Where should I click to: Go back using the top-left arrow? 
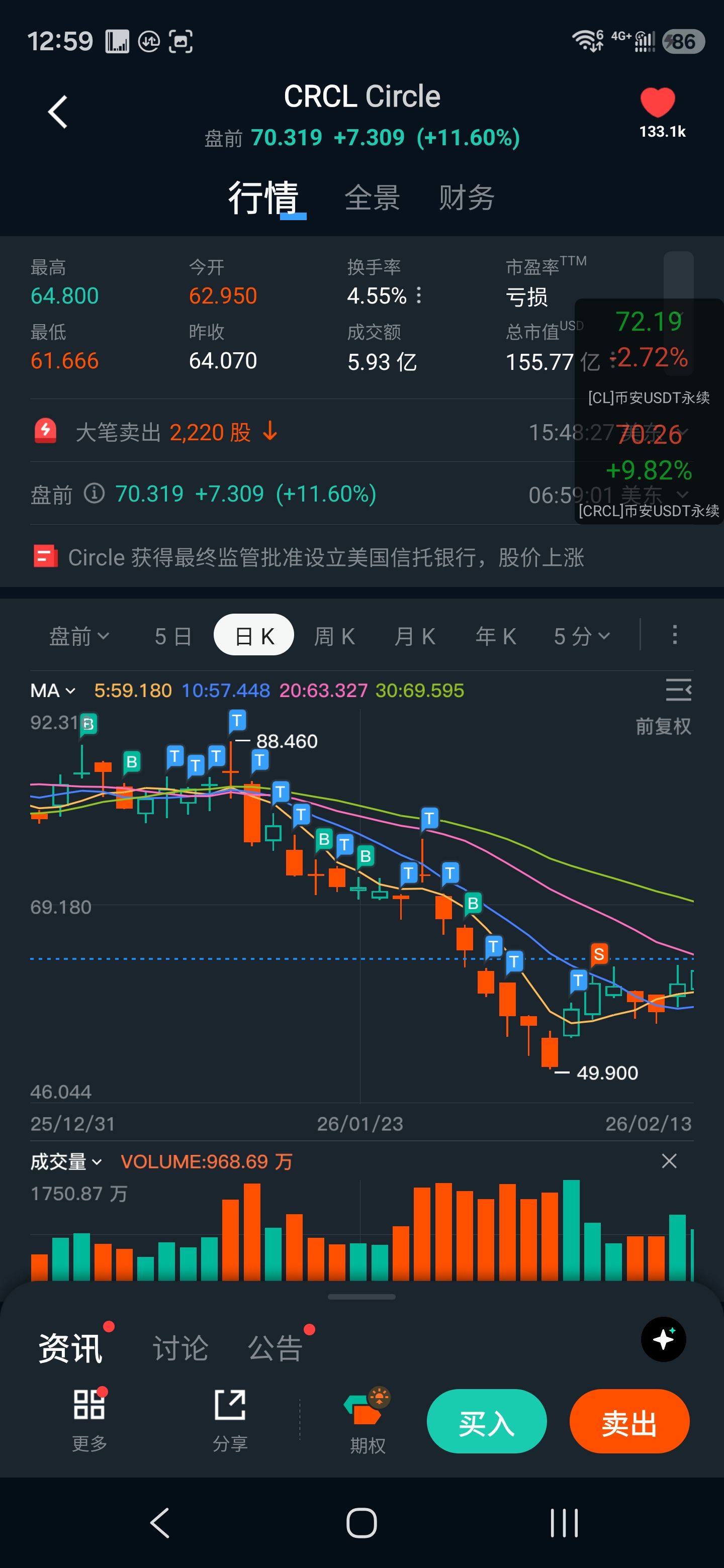tap(58, 113)
